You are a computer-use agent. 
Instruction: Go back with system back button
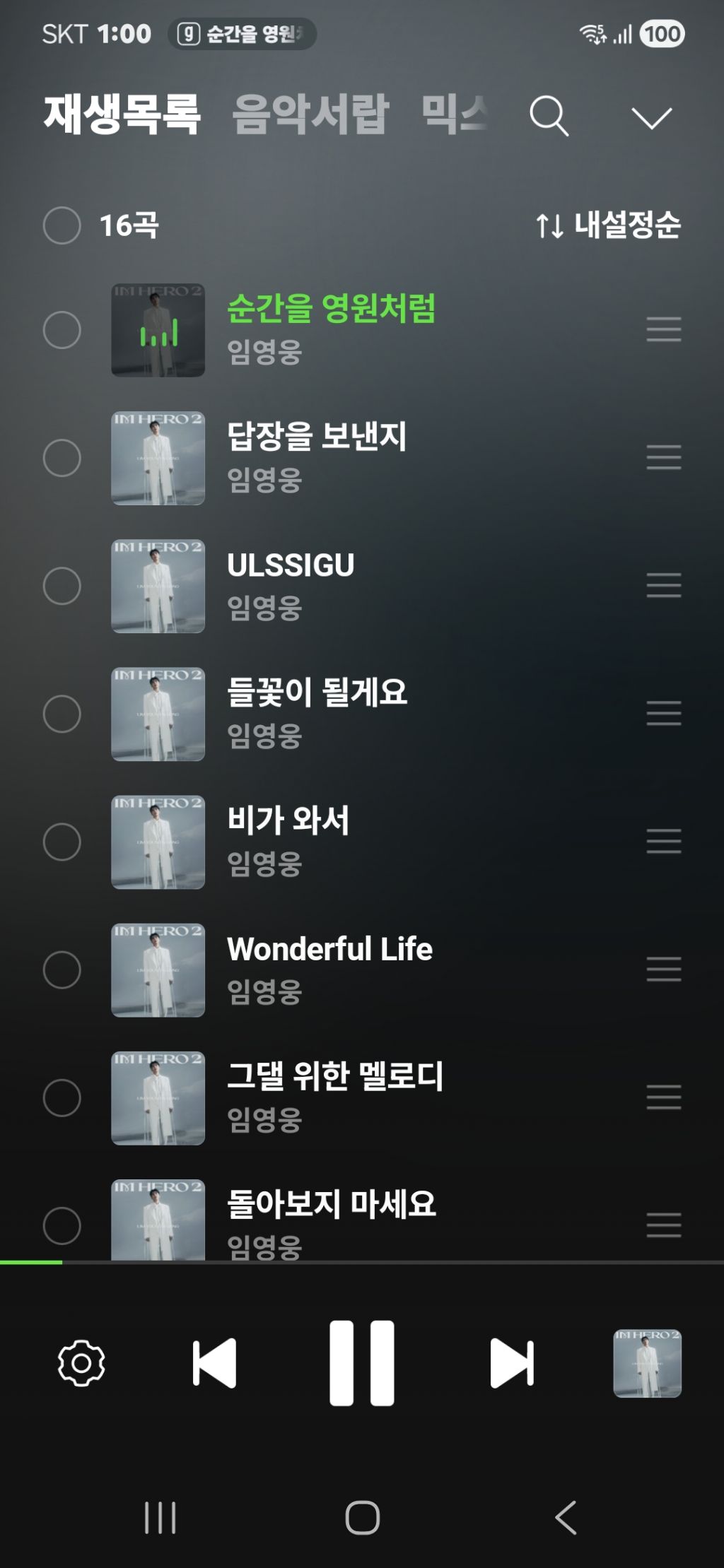coord(566,1517)
